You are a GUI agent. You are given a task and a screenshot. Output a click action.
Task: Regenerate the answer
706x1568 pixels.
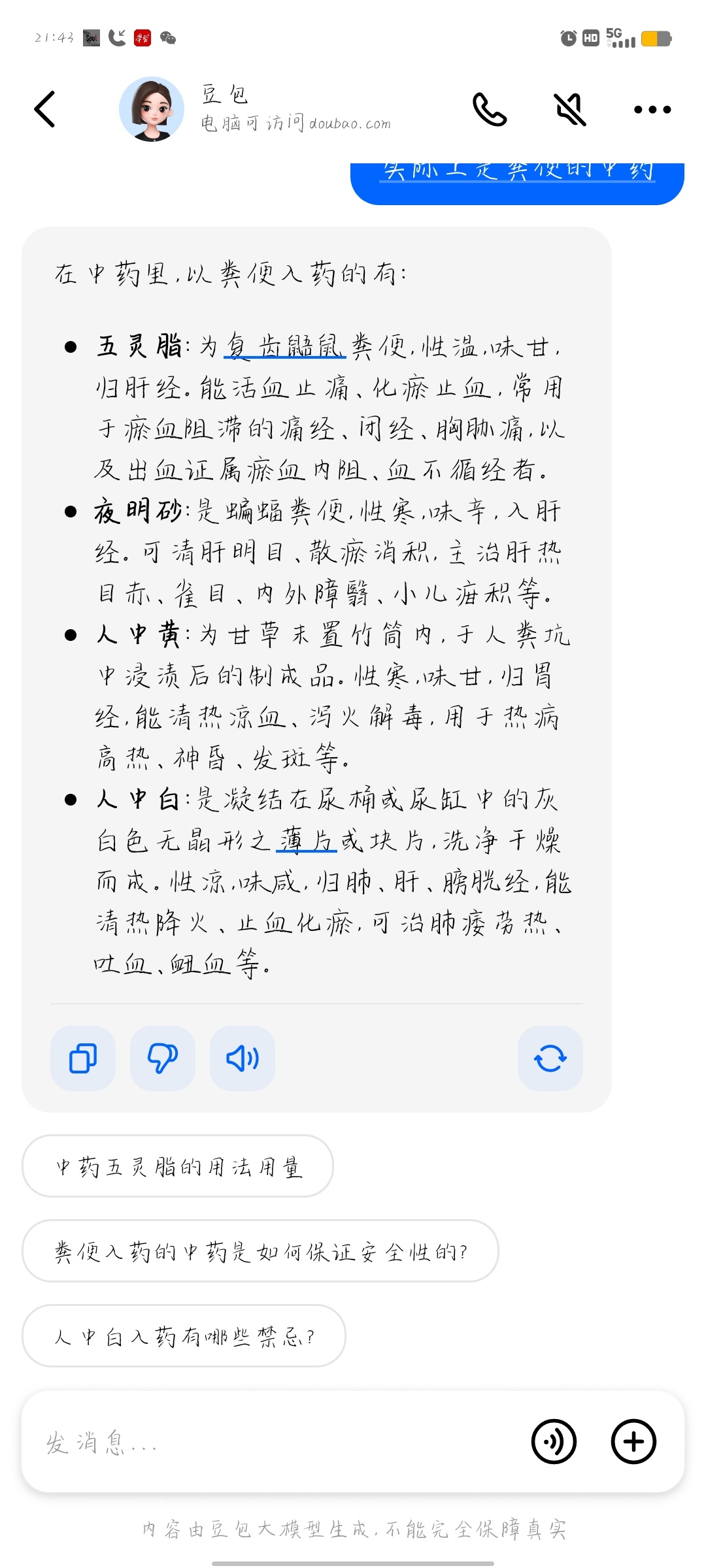coord(550,1058)
